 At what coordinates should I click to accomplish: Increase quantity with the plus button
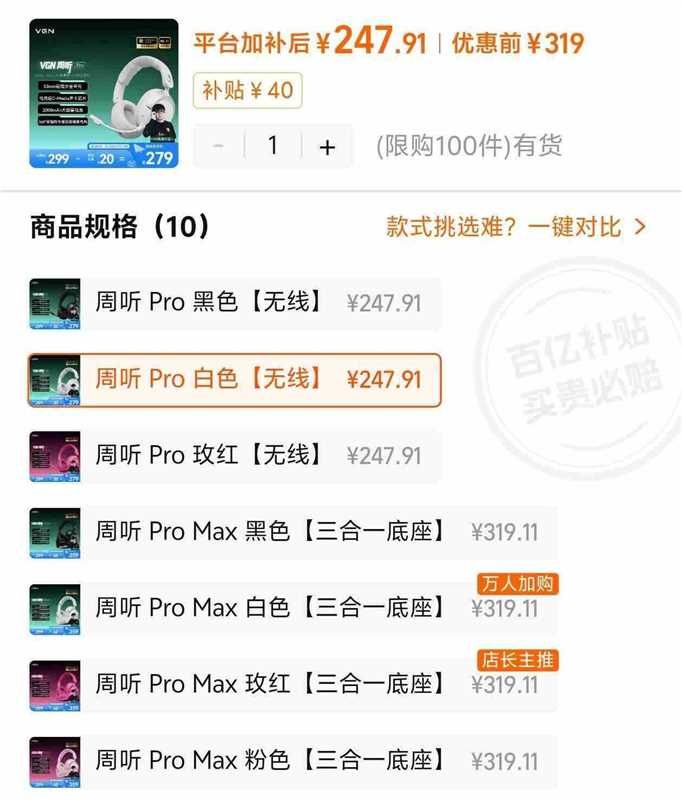(x=327, y=147)
